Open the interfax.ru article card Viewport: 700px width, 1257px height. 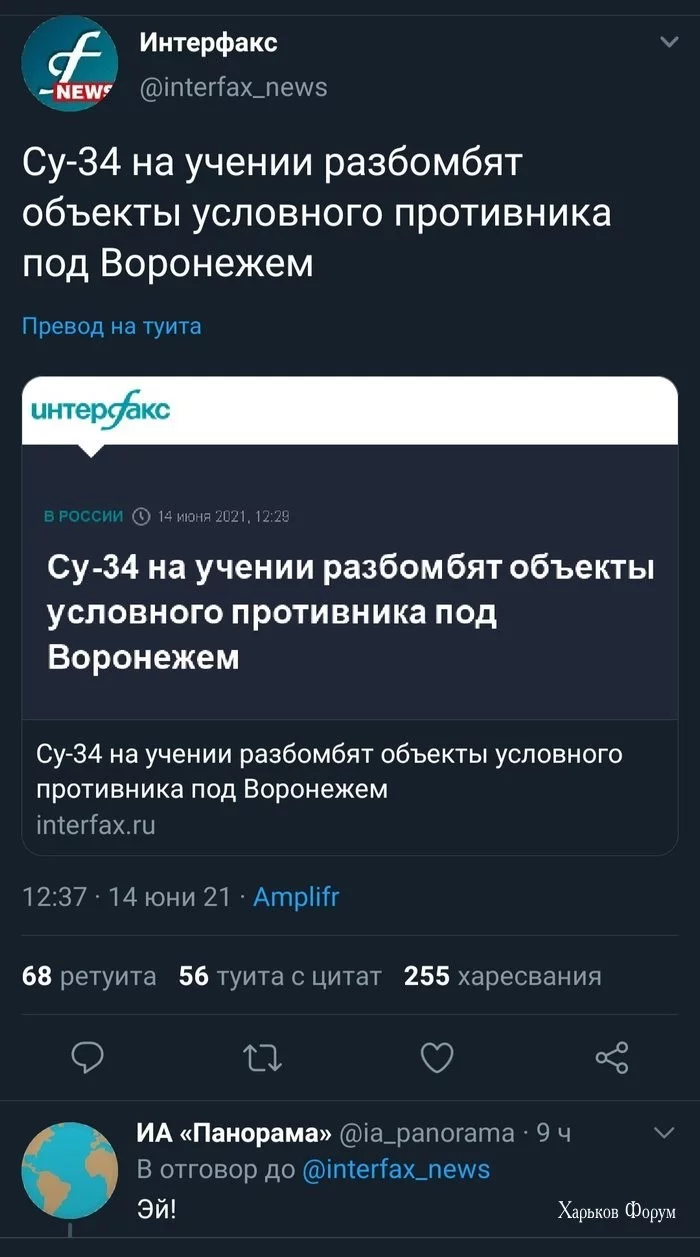pos(349,615)
